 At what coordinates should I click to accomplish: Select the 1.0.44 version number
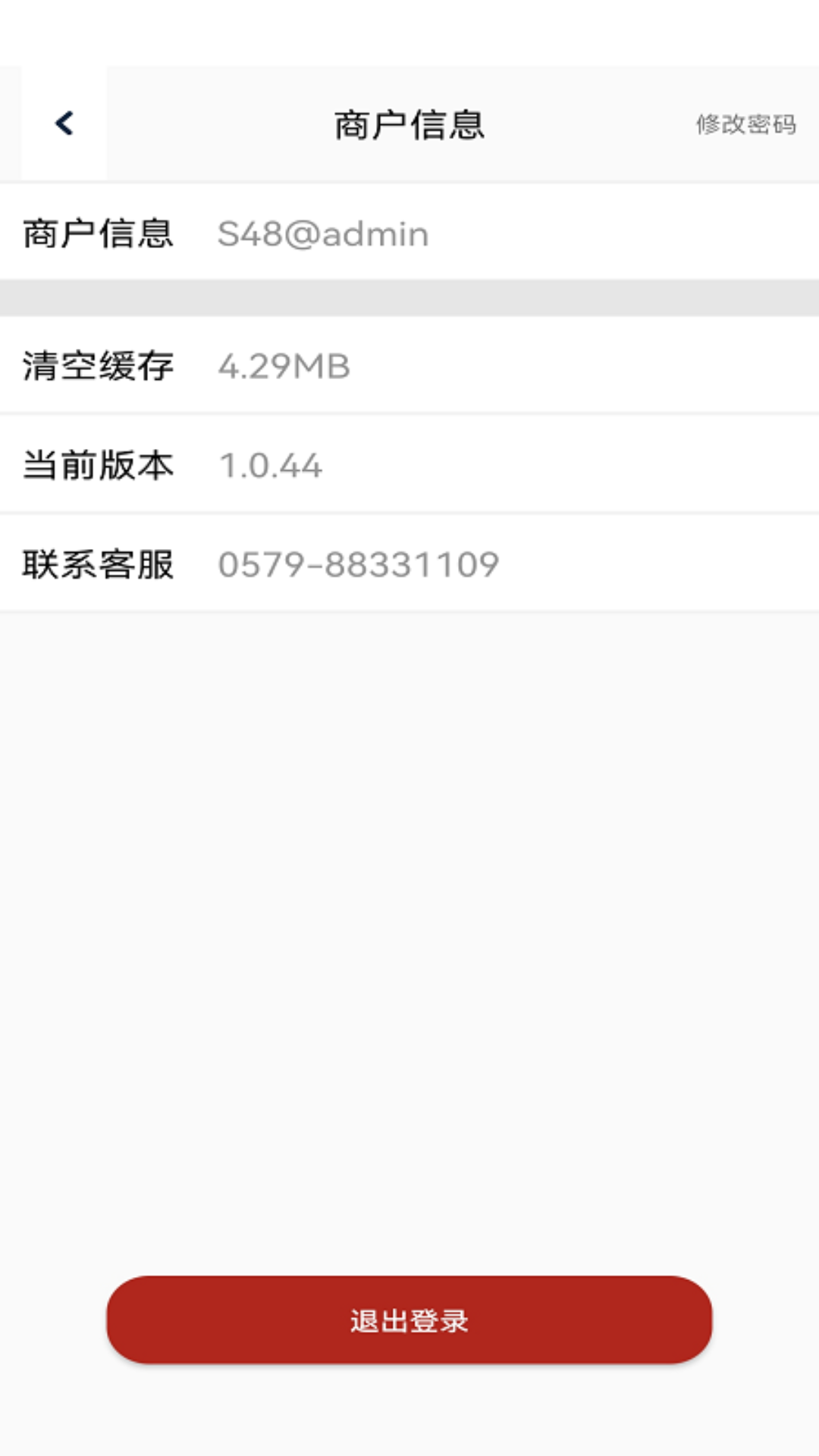[x=270, y=467]
